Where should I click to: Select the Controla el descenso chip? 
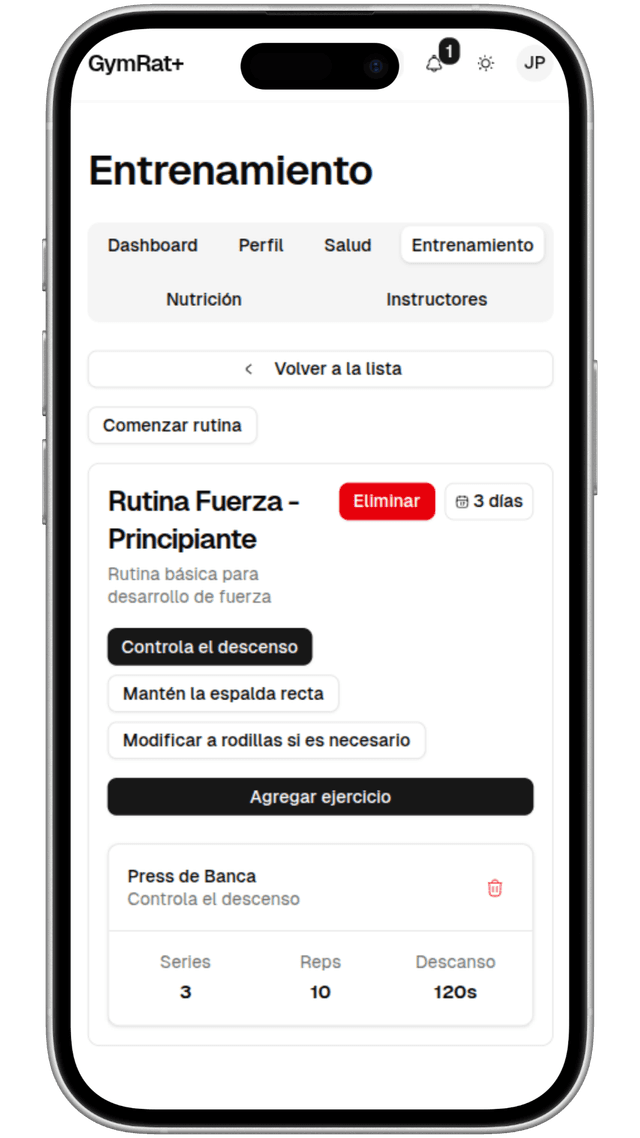pos(210,647)
